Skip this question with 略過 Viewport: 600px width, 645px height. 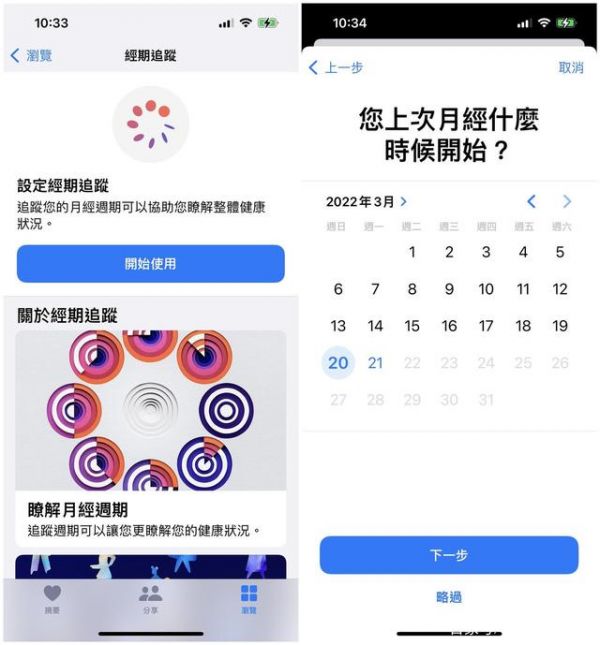(449, 597)
